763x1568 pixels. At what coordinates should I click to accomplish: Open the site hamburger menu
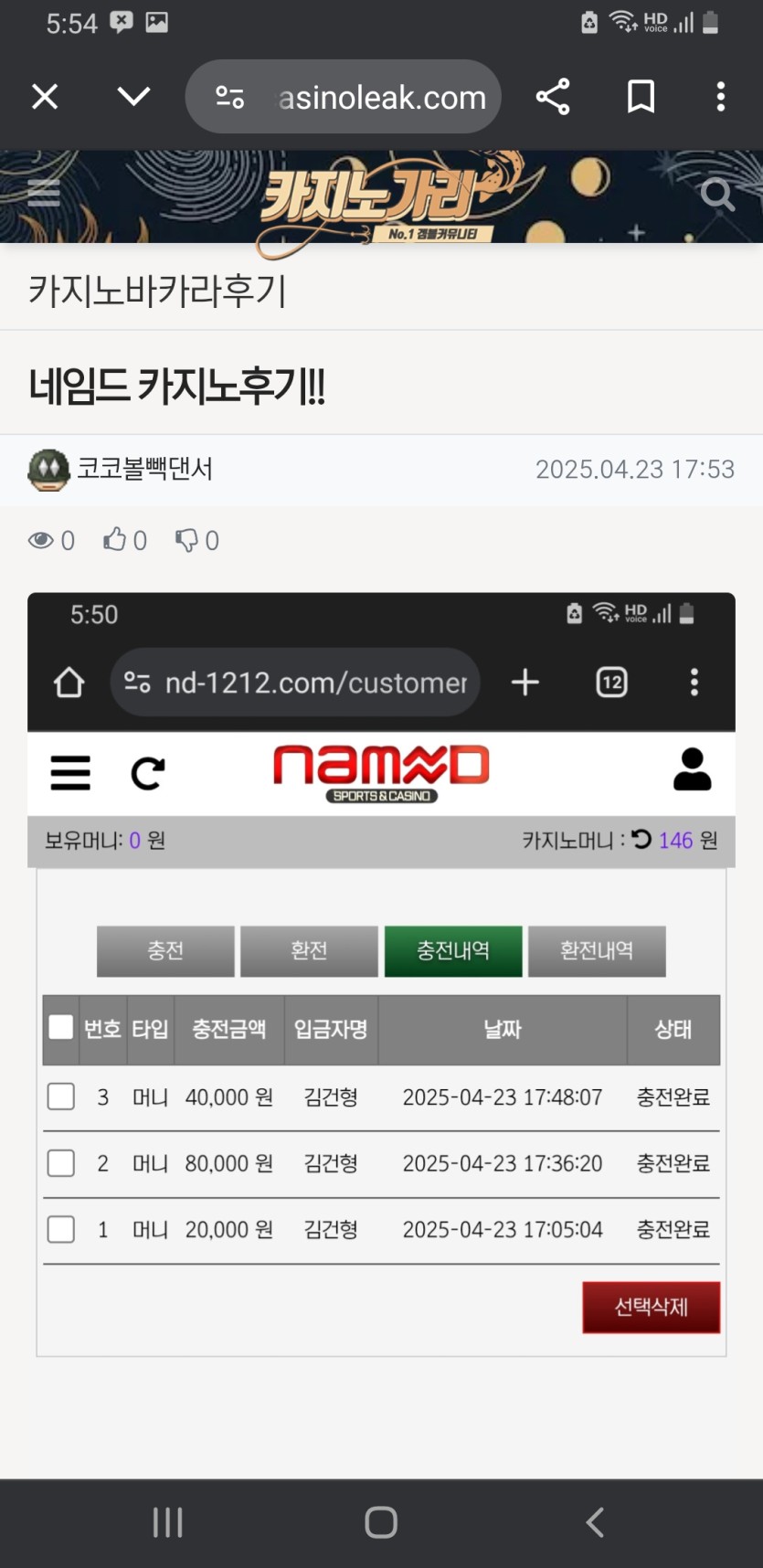(x=43, y=193)
